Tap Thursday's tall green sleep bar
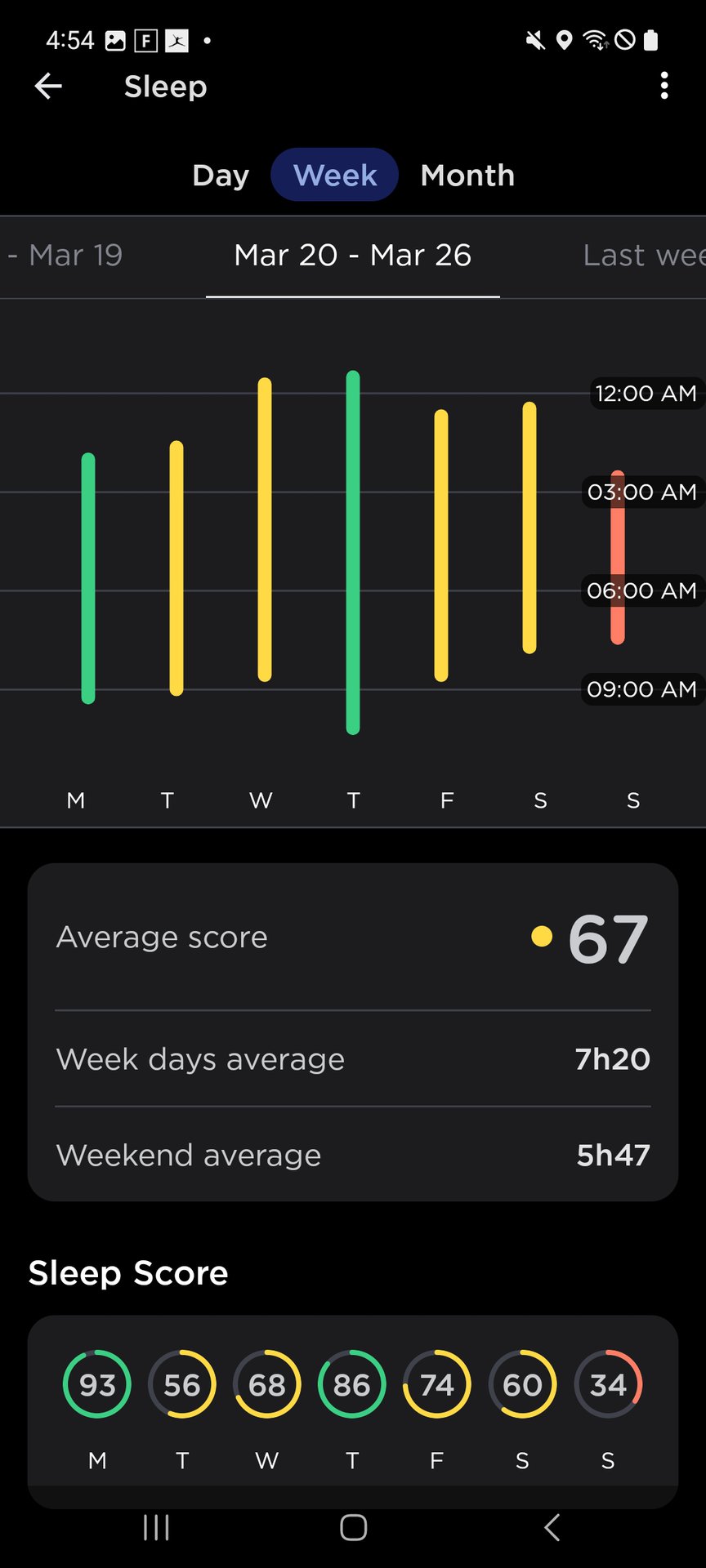706x1568 pixels. click(353, 552)
